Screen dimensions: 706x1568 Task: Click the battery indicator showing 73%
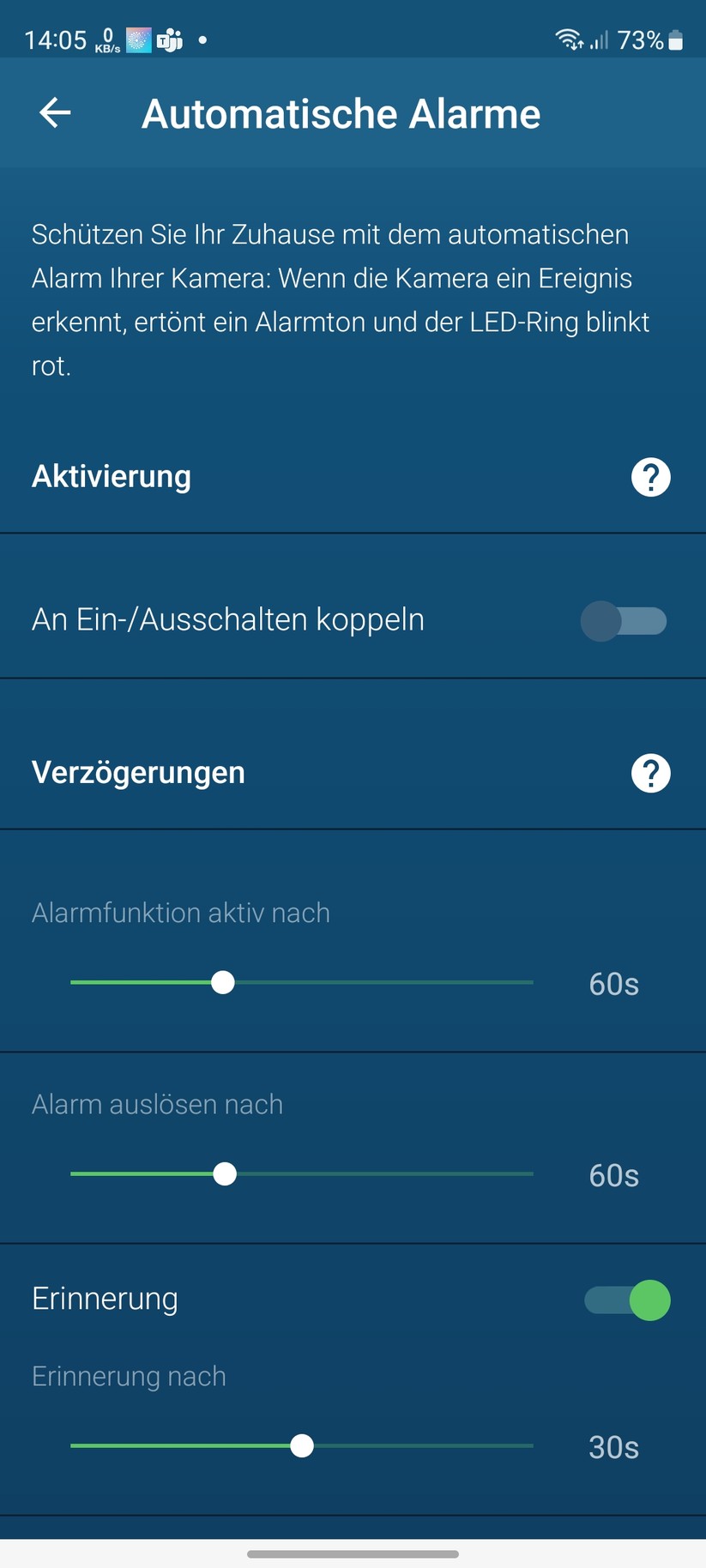coord(652,39)
